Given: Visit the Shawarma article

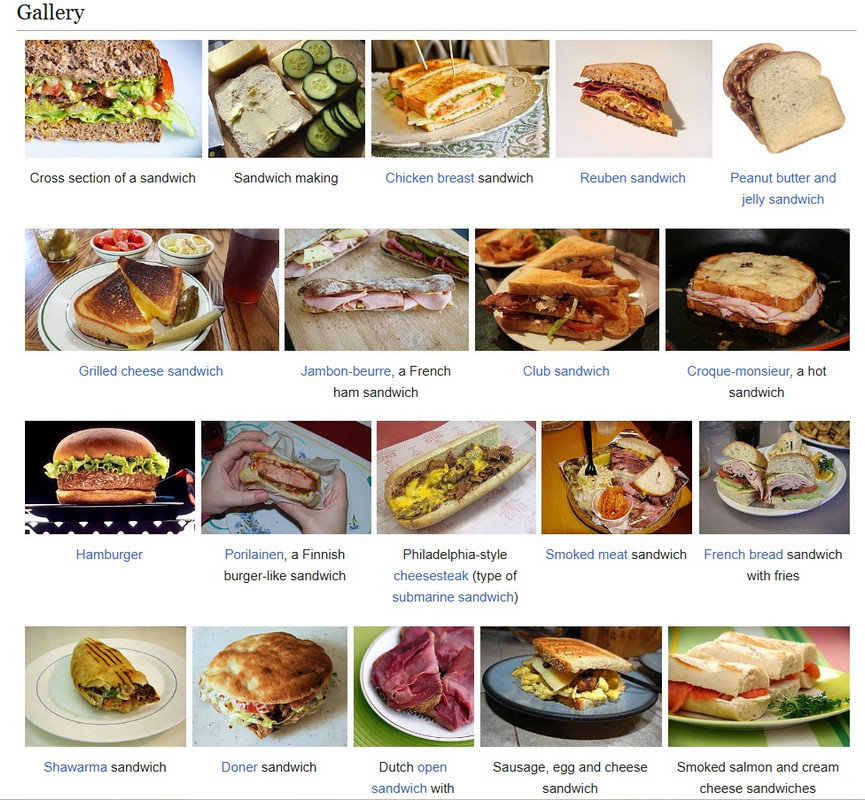Looking at the screenshot, I should pos(75,767).
